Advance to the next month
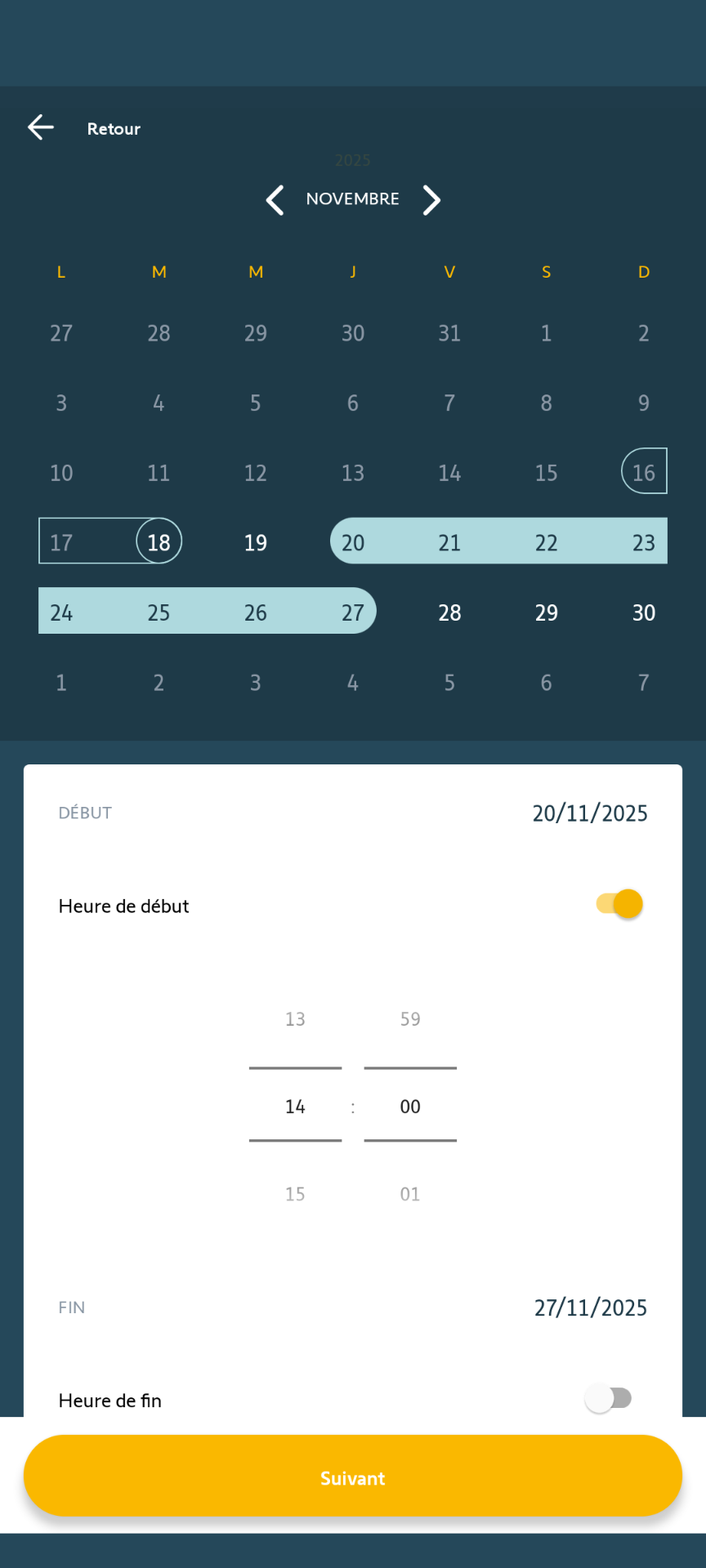 (431, 200)
